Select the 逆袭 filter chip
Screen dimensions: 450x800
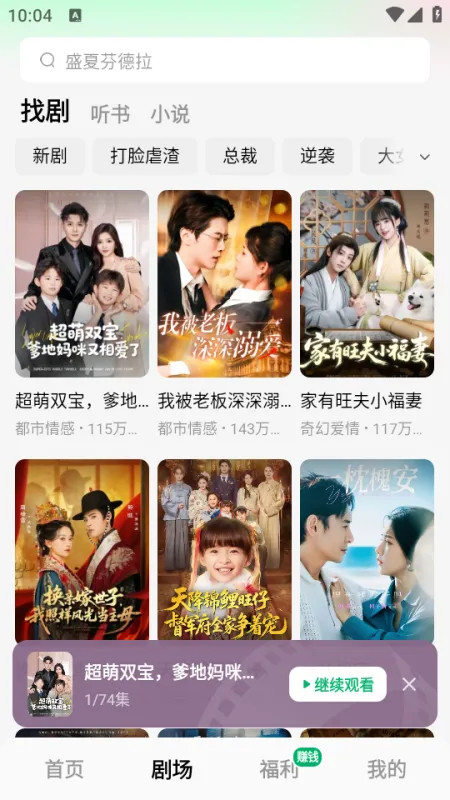point(317,156)
